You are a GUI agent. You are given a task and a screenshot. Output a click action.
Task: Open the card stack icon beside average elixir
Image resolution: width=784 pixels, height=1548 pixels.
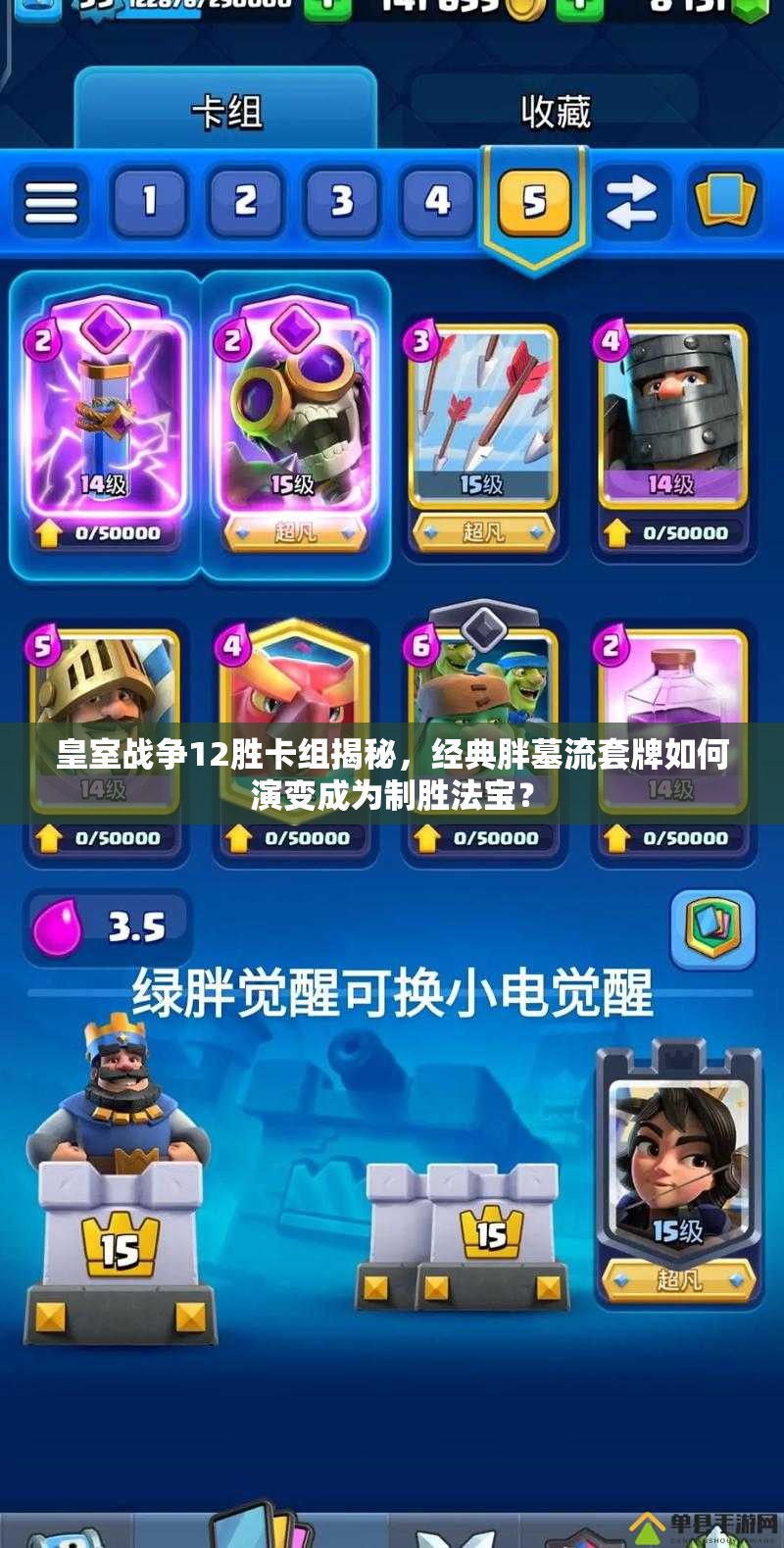[712, 928]
